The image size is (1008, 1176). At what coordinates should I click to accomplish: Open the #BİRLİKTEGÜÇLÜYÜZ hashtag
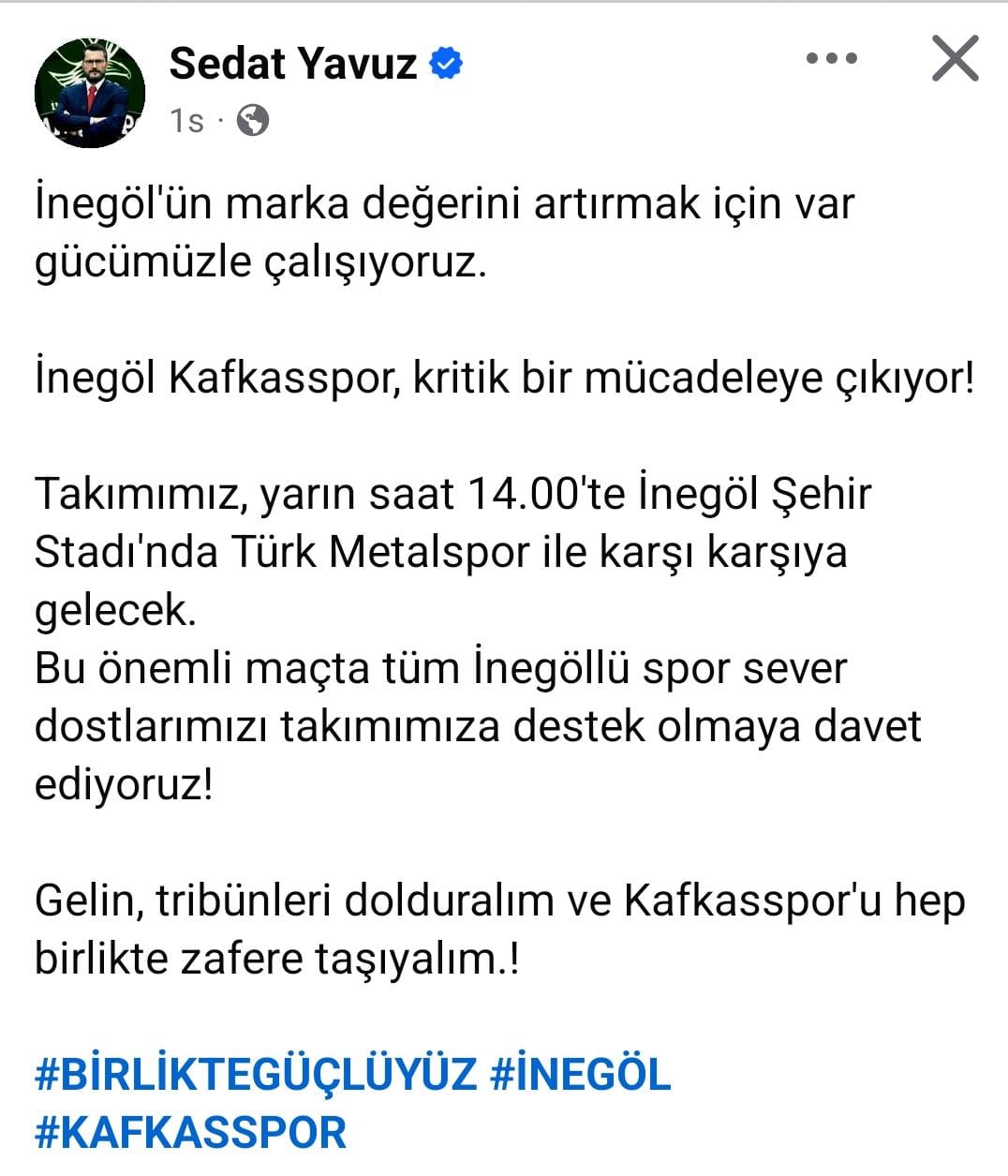click(x=256, y=1074)
